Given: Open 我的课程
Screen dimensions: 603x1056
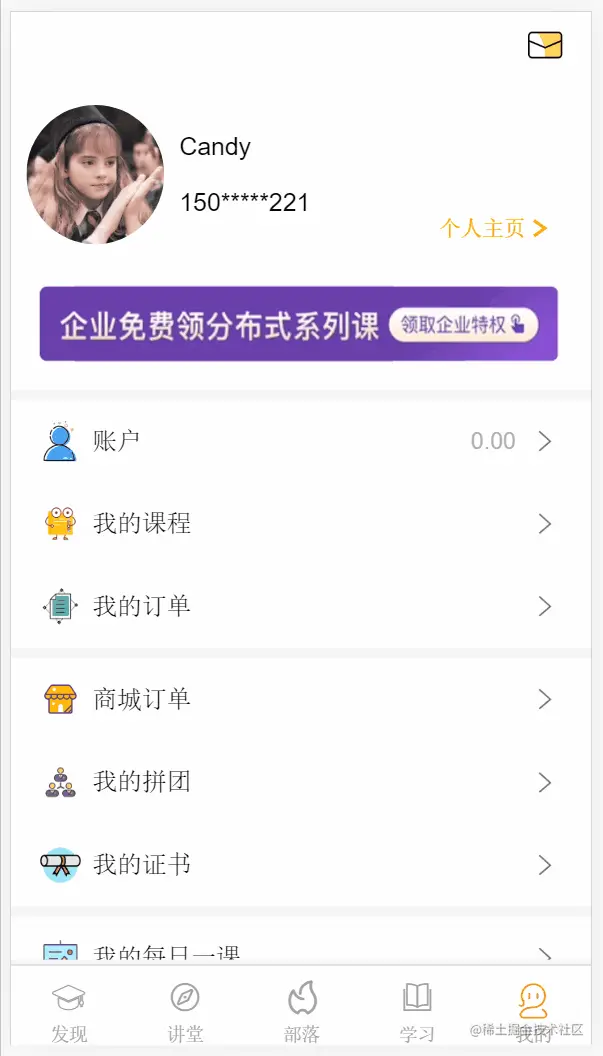Looking at the screenshot, I should coord(301,523).
